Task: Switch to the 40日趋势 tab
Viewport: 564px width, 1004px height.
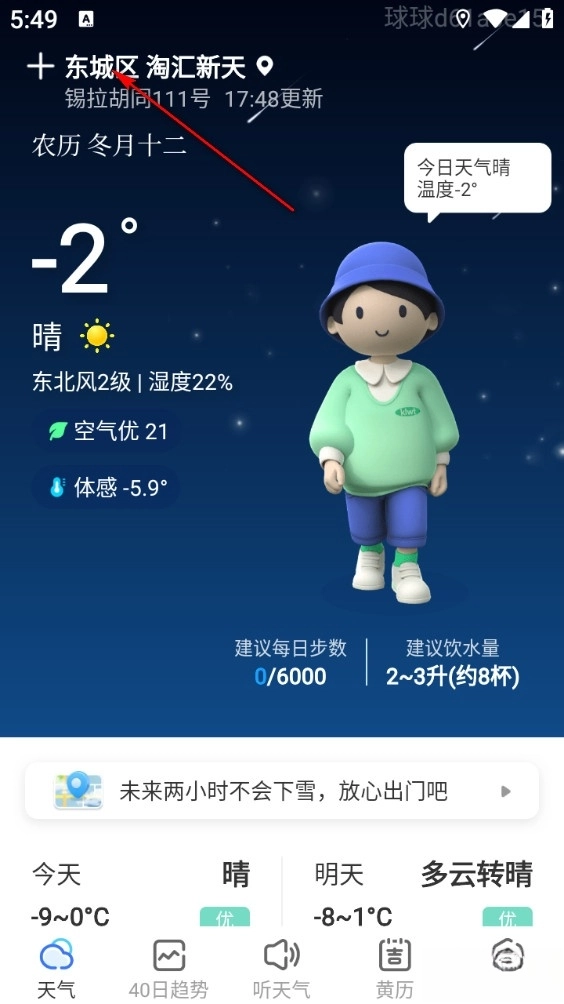Action: [x=168, y=968]
